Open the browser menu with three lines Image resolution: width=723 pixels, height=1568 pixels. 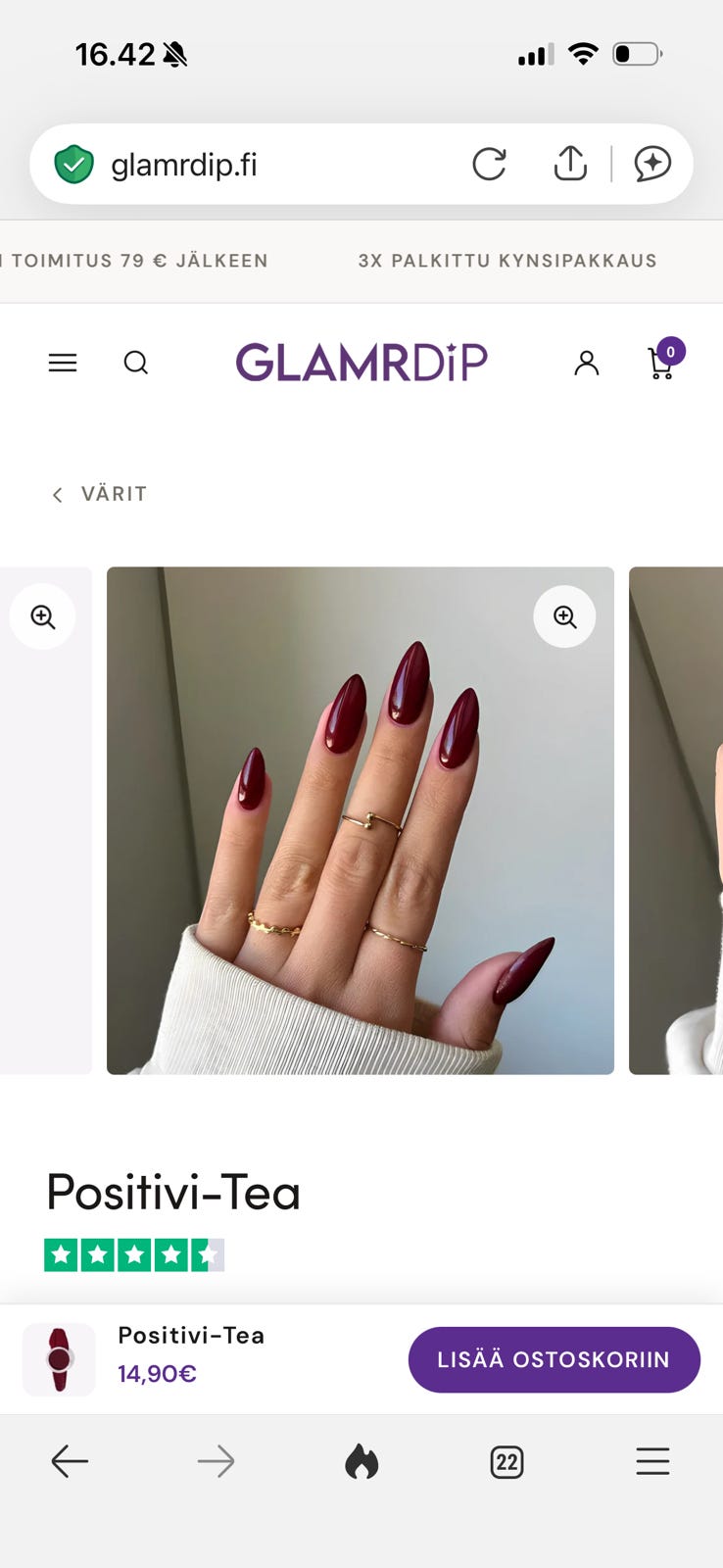tap(652, 1461)
